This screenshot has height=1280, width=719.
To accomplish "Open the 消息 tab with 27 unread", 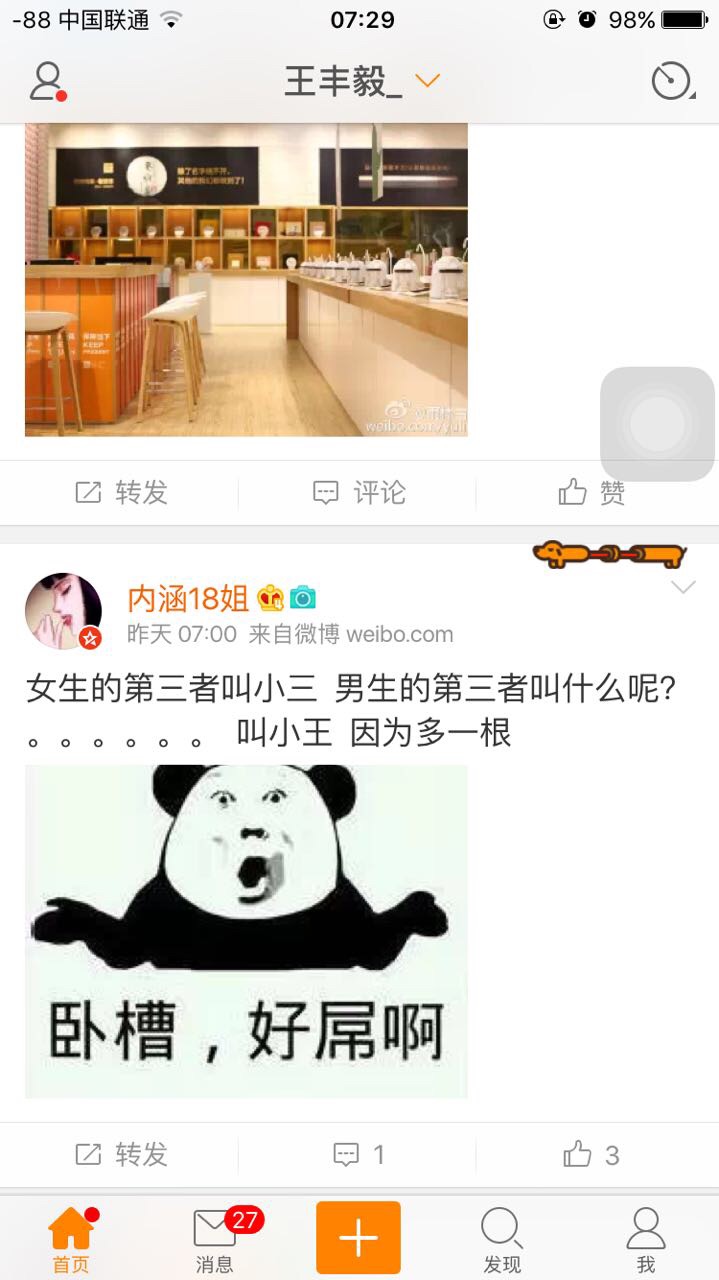I will (215, 1239).
